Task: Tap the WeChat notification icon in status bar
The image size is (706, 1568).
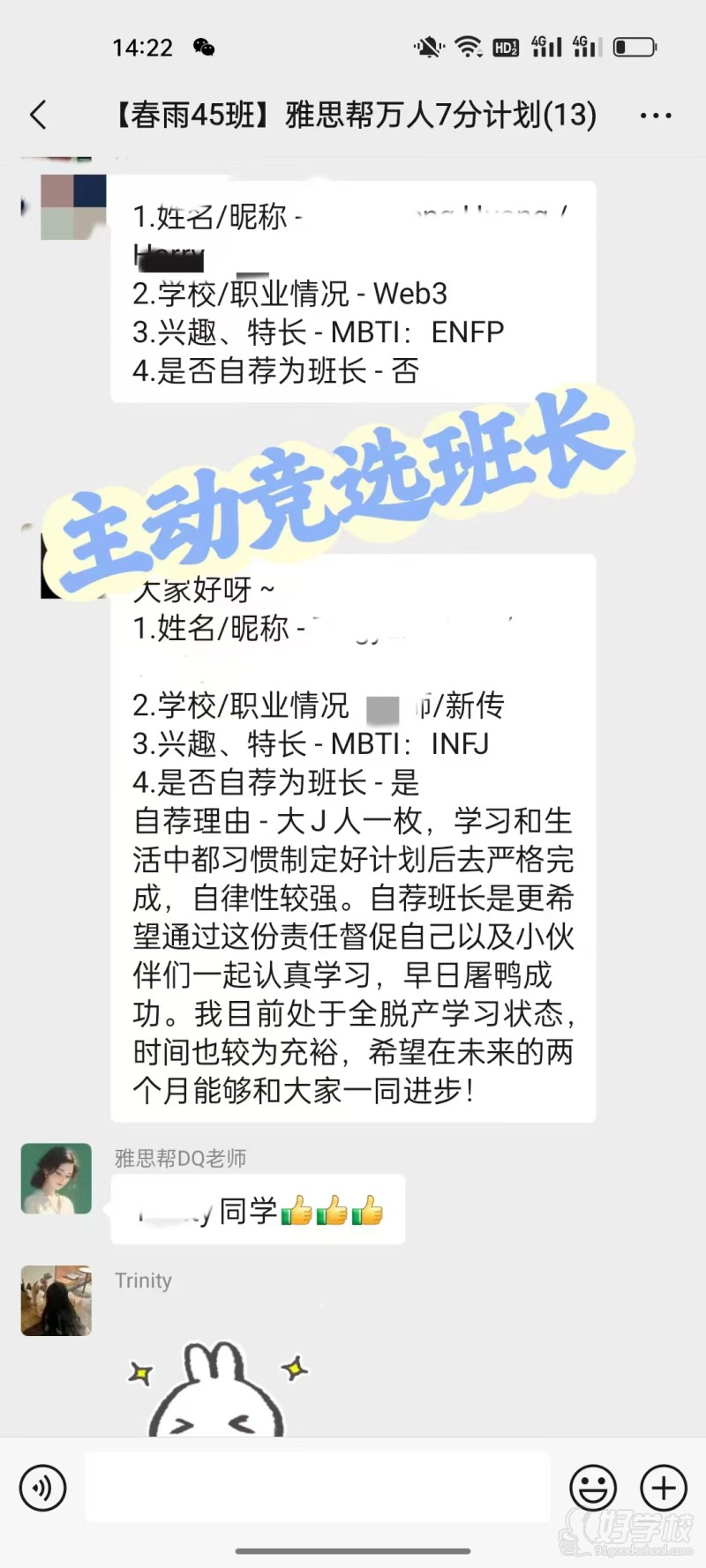Action: click(203, 49)
